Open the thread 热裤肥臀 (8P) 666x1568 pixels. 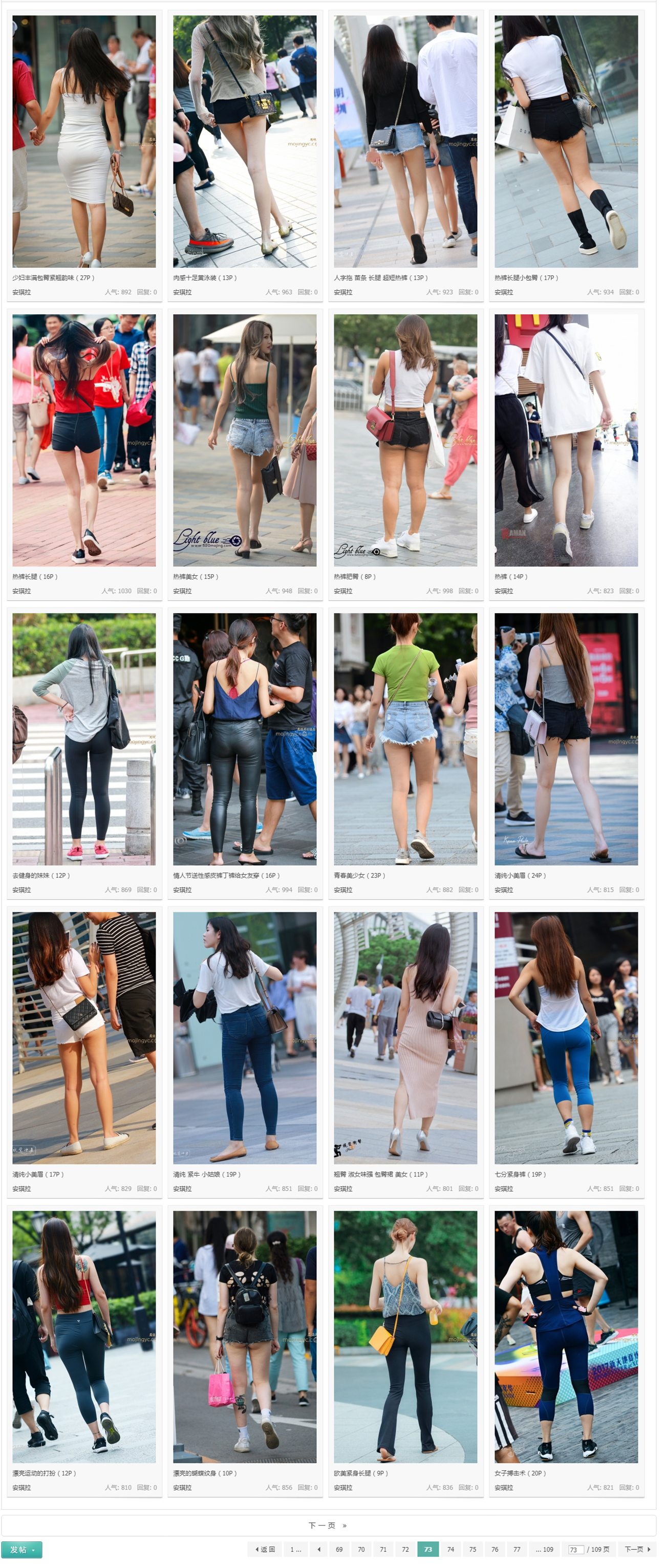click(x=354, y=576)
